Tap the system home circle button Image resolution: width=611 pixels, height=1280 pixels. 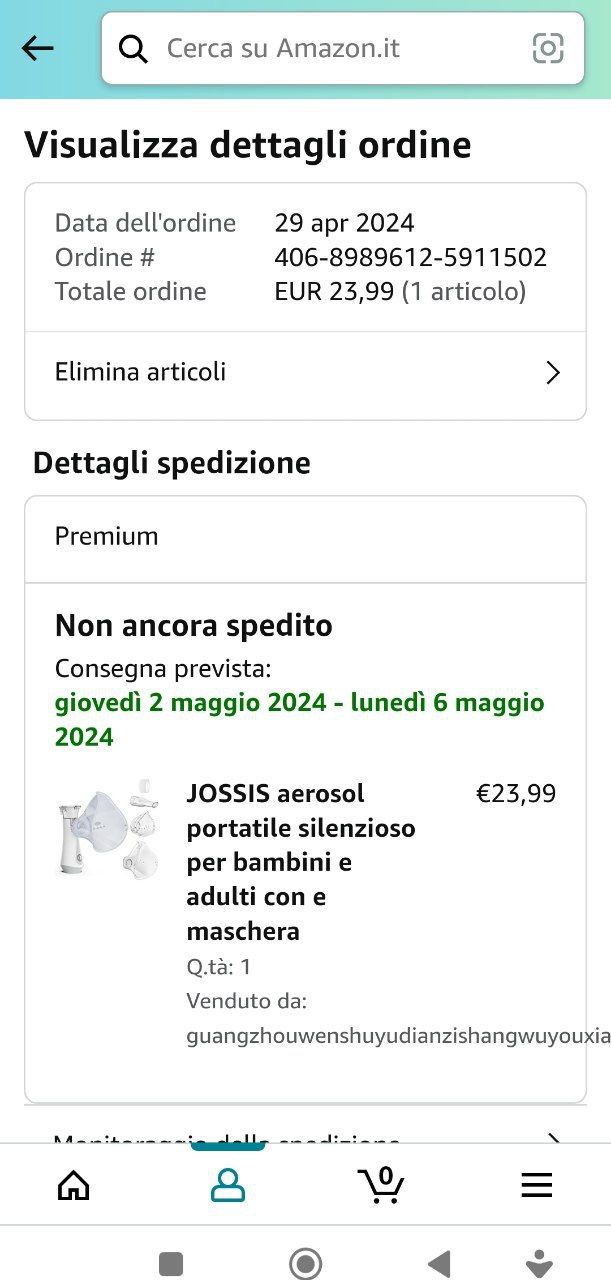pyautogui.click(x=305, y=1263)
